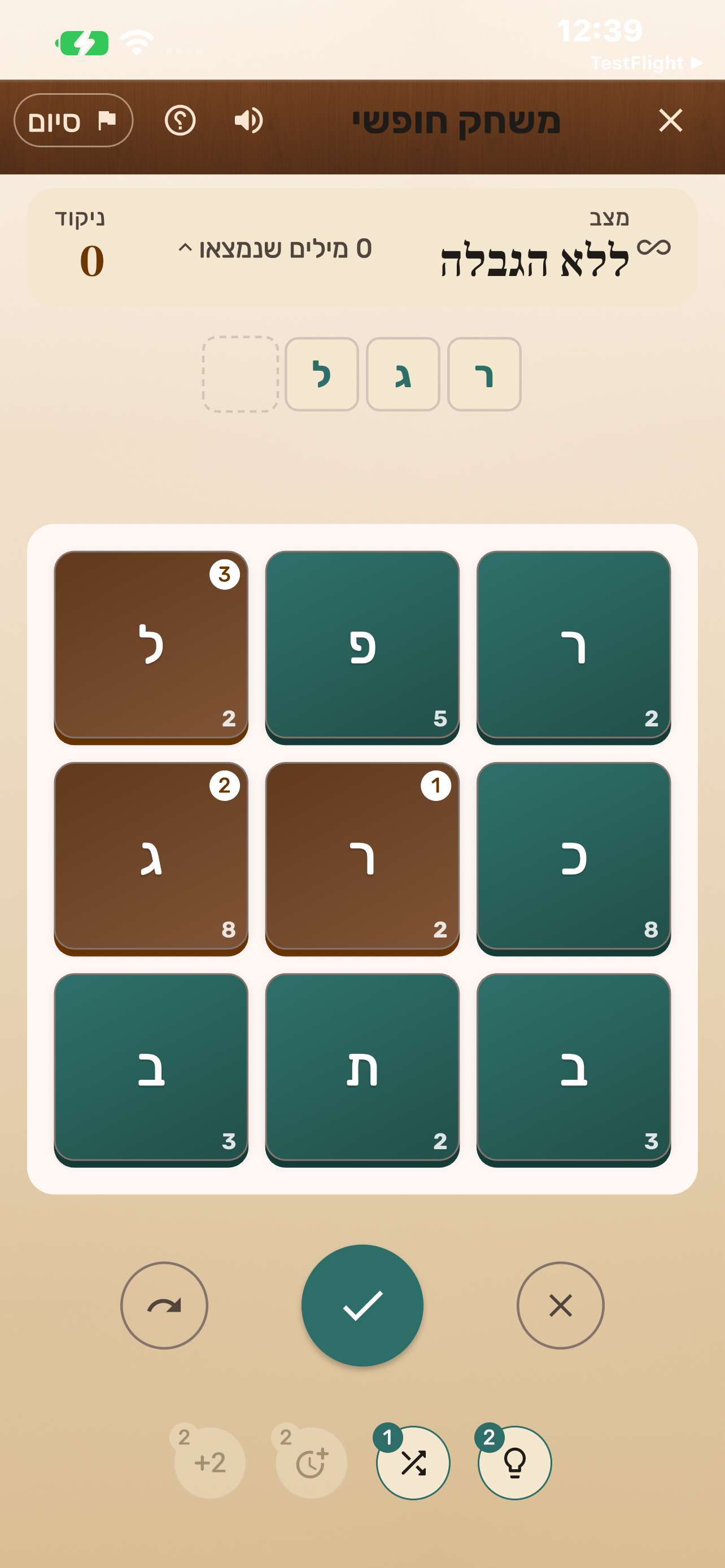Tap the סיום finish button
The width and height of the screenshot is (725, 1568).
(73, 120)
